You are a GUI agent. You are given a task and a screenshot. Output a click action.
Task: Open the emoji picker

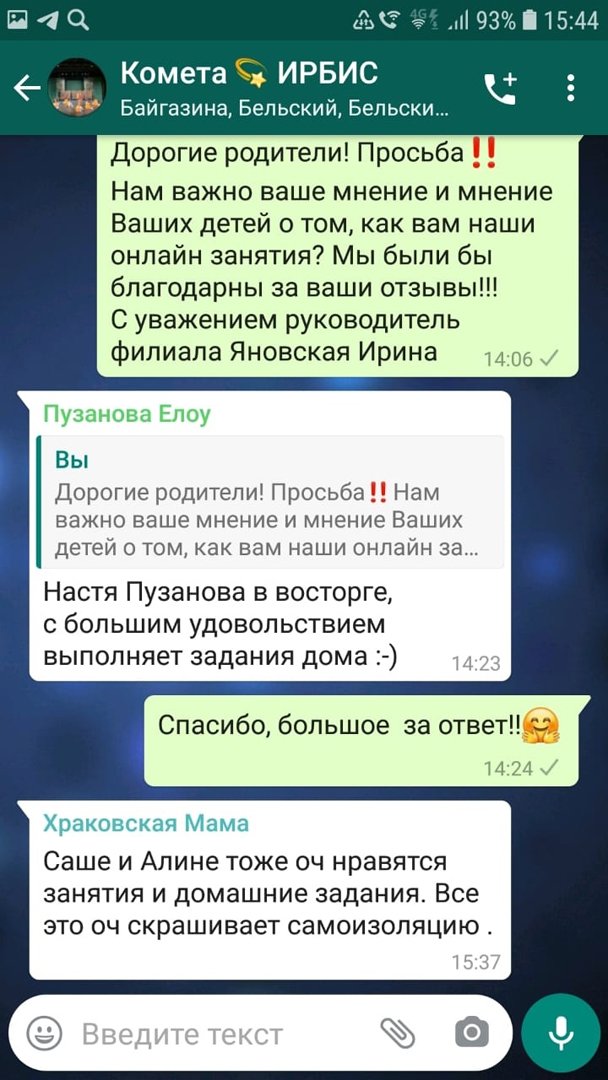(x=44, y=1033)
